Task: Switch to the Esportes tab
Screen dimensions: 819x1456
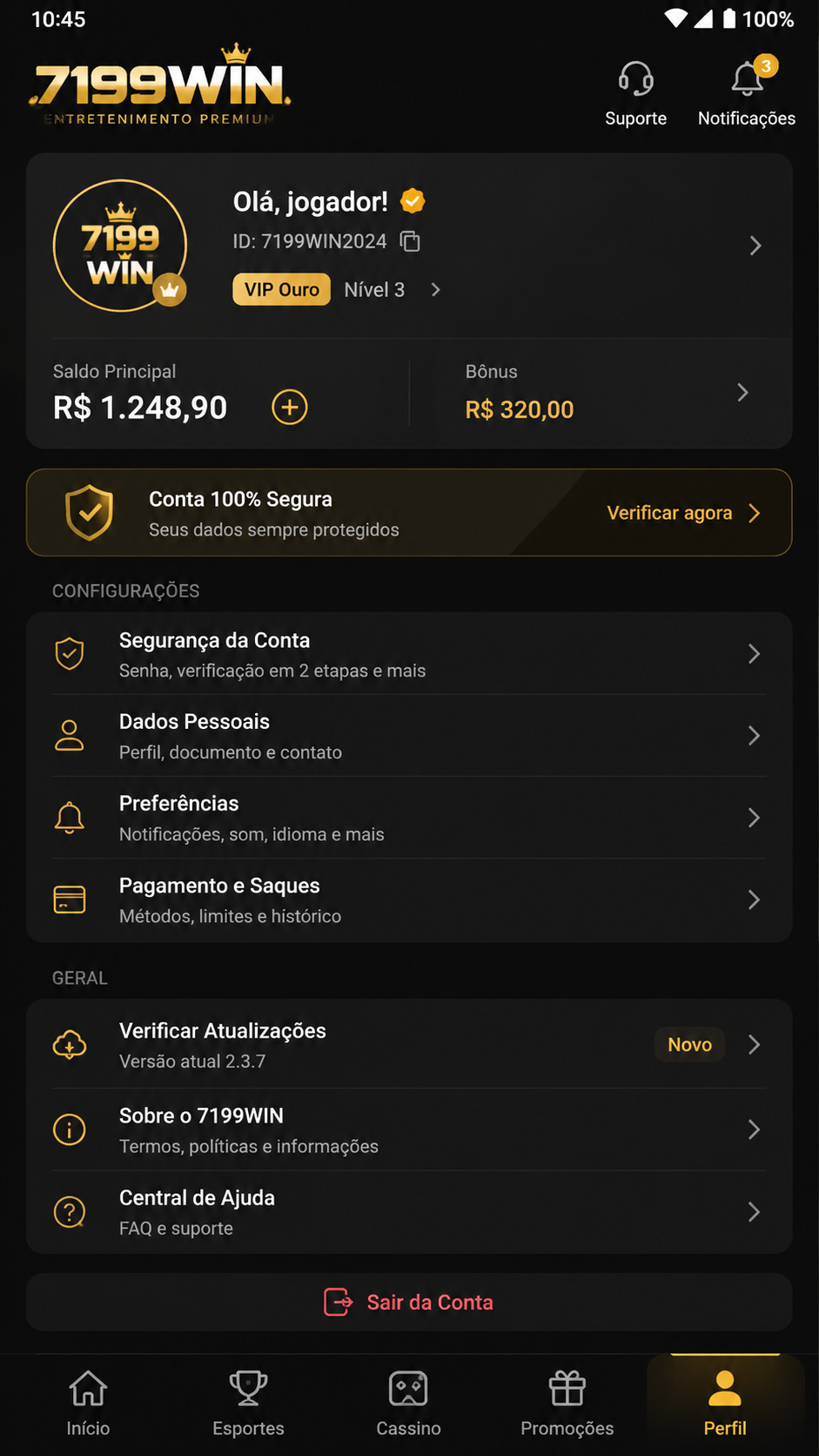Action: (x=249, y=1403)
